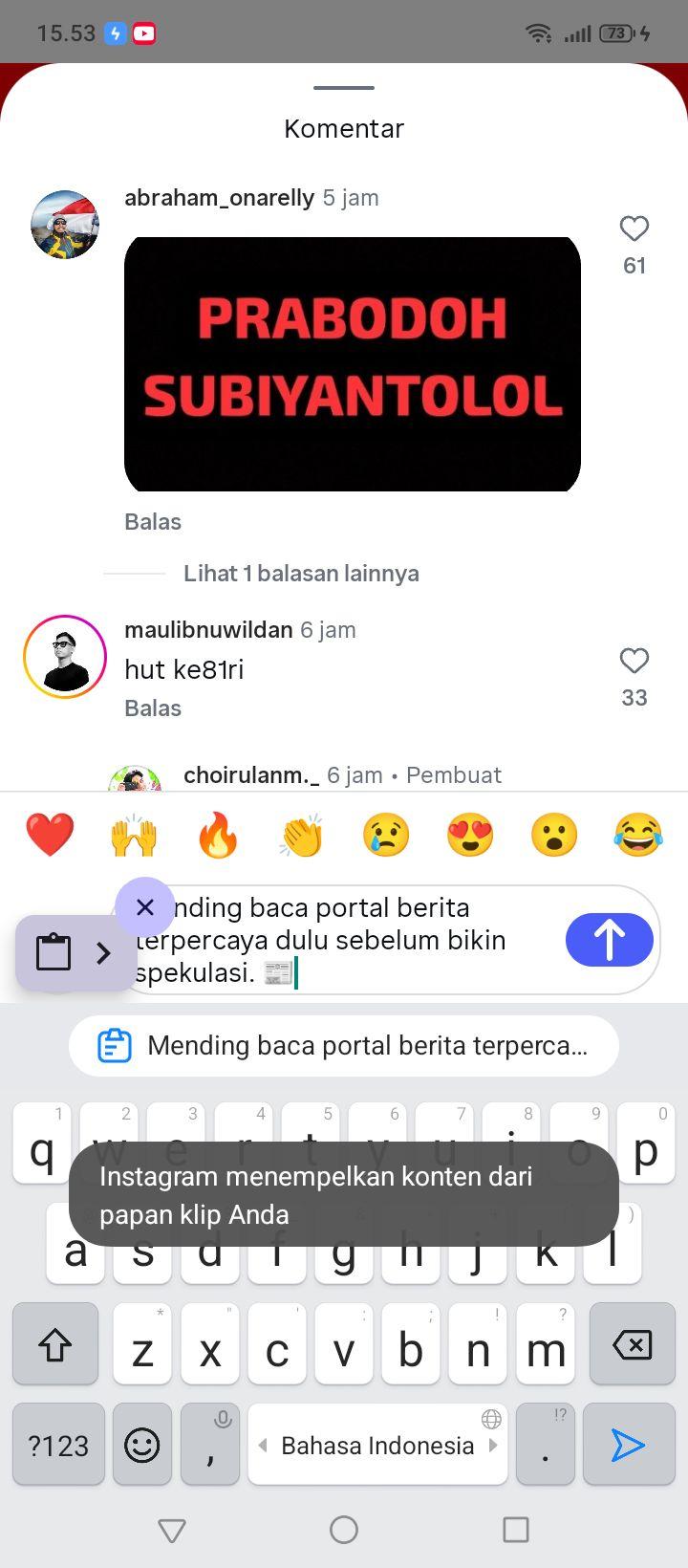This screenshot has height=1568, width=688.
Task: Reply to the 'hut ke81ri' comment
Action: [x=153, y=708]
